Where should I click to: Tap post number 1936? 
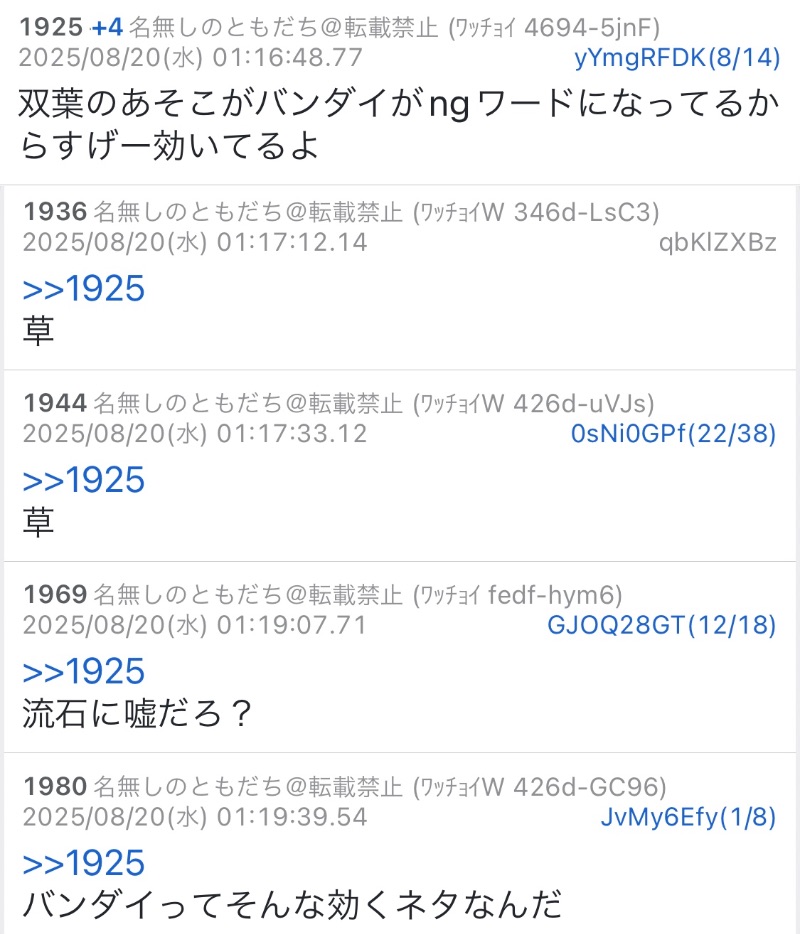(x=55, y=212)
